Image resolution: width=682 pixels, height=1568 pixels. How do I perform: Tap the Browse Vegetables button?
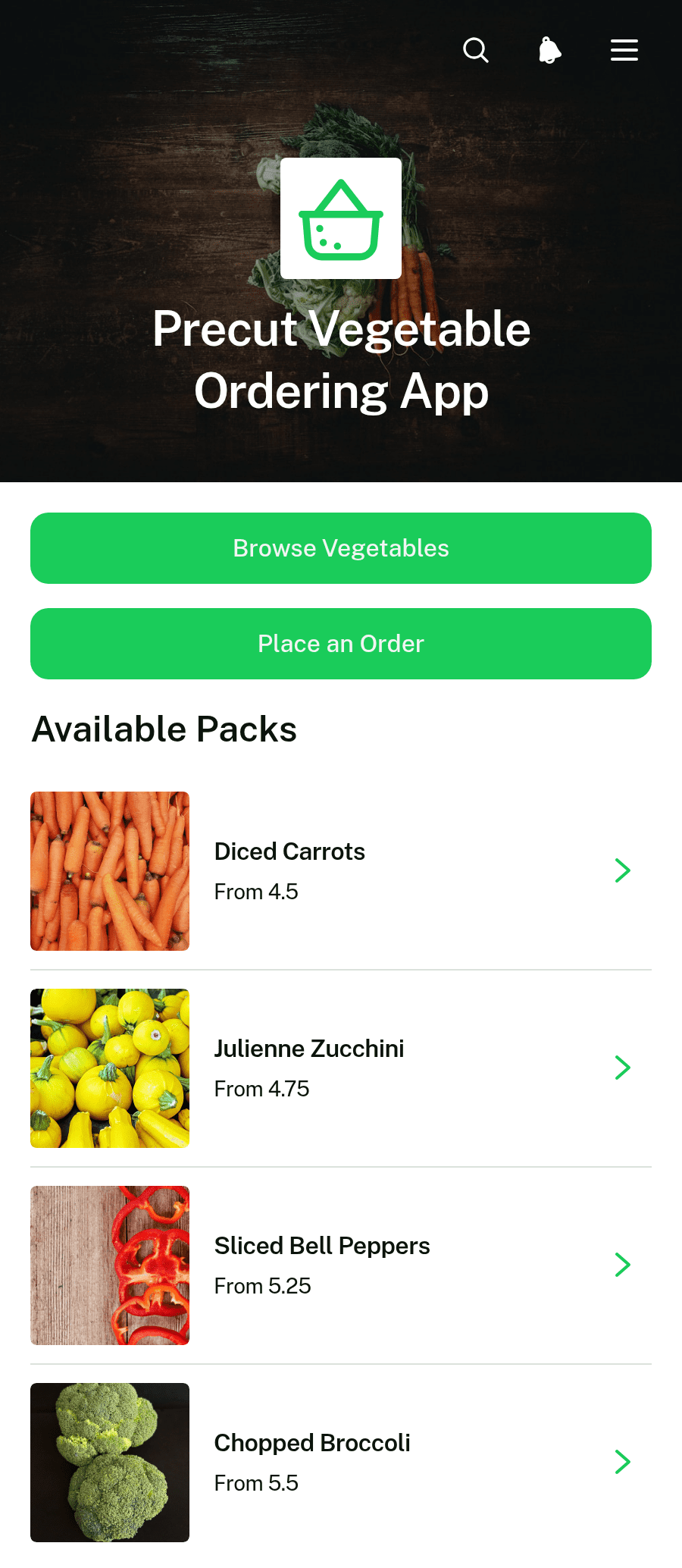[x=341, y=548]
